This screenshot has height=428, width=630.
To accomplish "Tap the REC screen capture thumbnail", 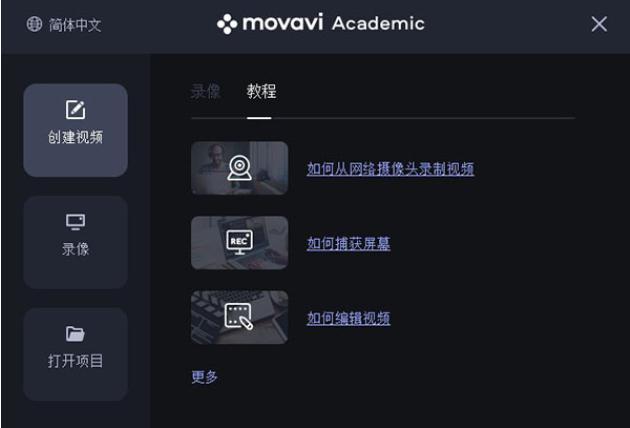I will point(239,243).
